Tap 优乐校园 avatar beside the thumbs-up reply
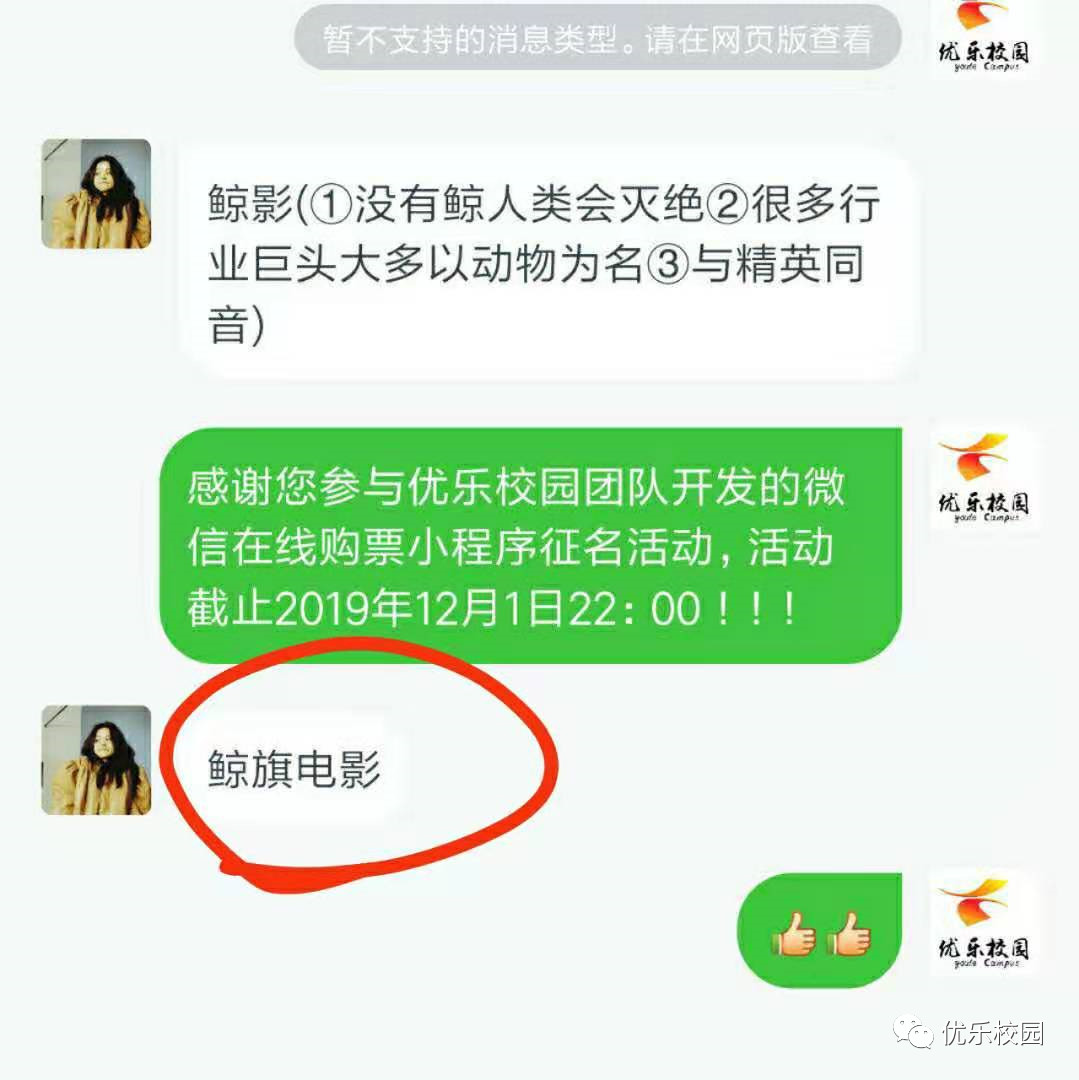The image size is (1079, 1080). [x=983, y=925]
